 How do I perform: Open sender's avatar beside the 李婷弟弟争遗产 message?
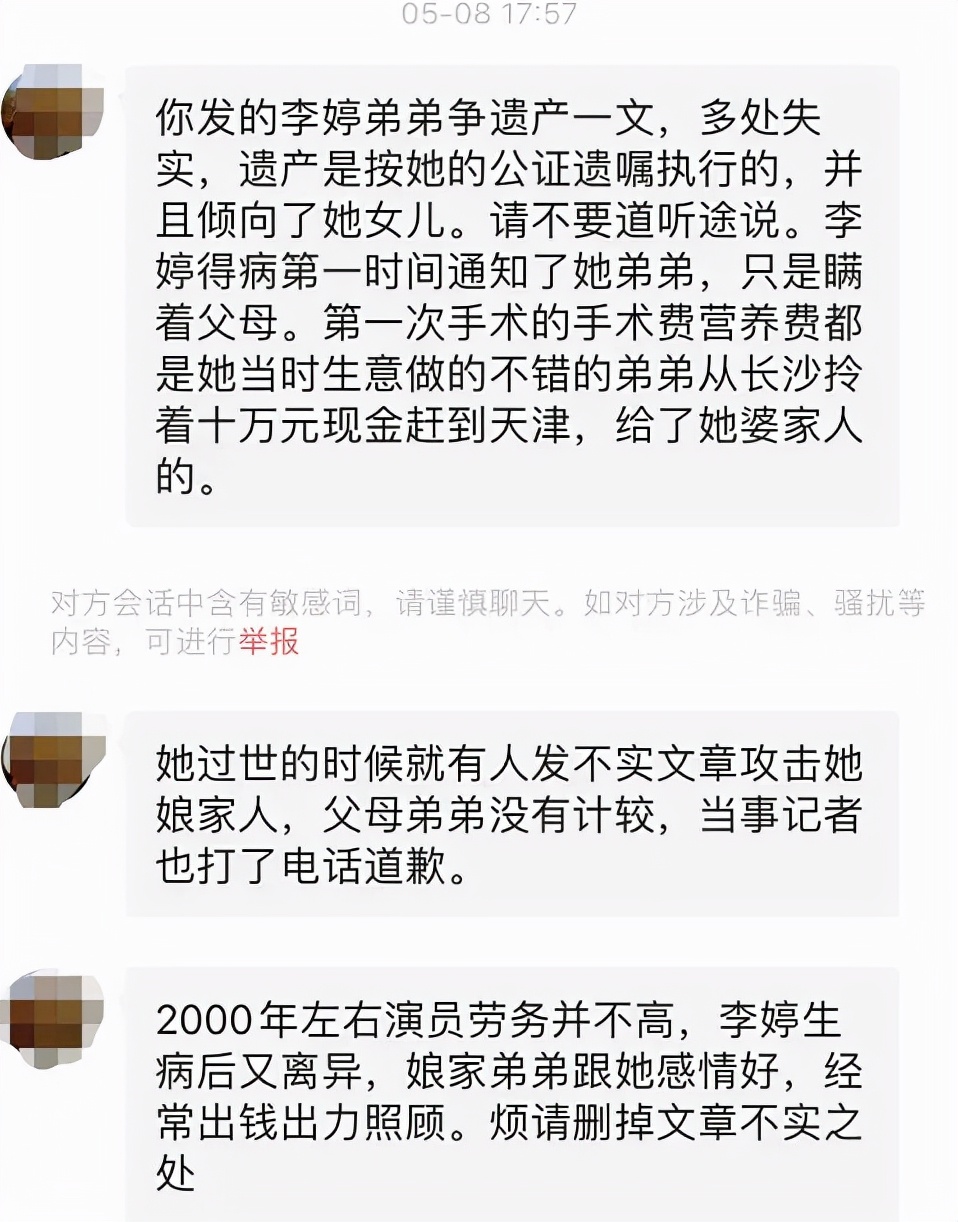point(54,112)
